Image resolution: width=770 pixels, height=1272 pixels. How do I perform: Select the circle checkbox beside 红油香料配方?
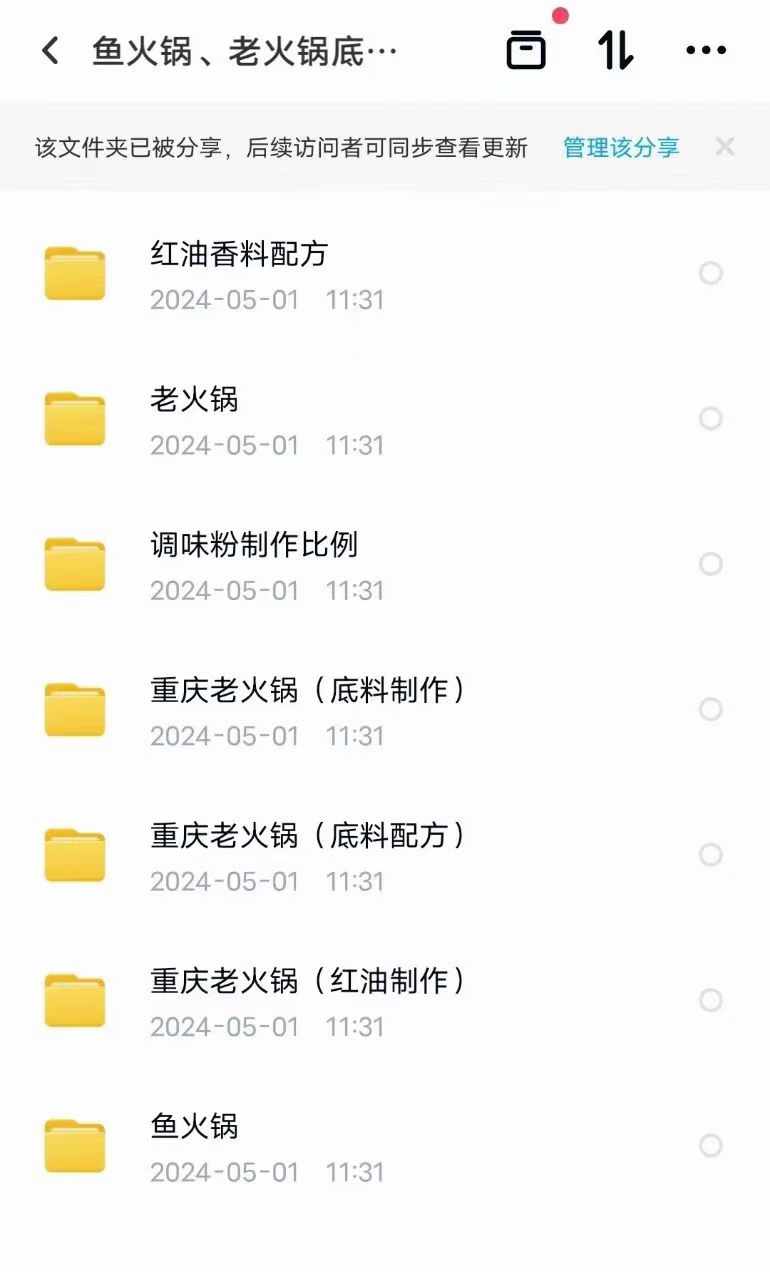pyautogui.click(x=711, y=273)
